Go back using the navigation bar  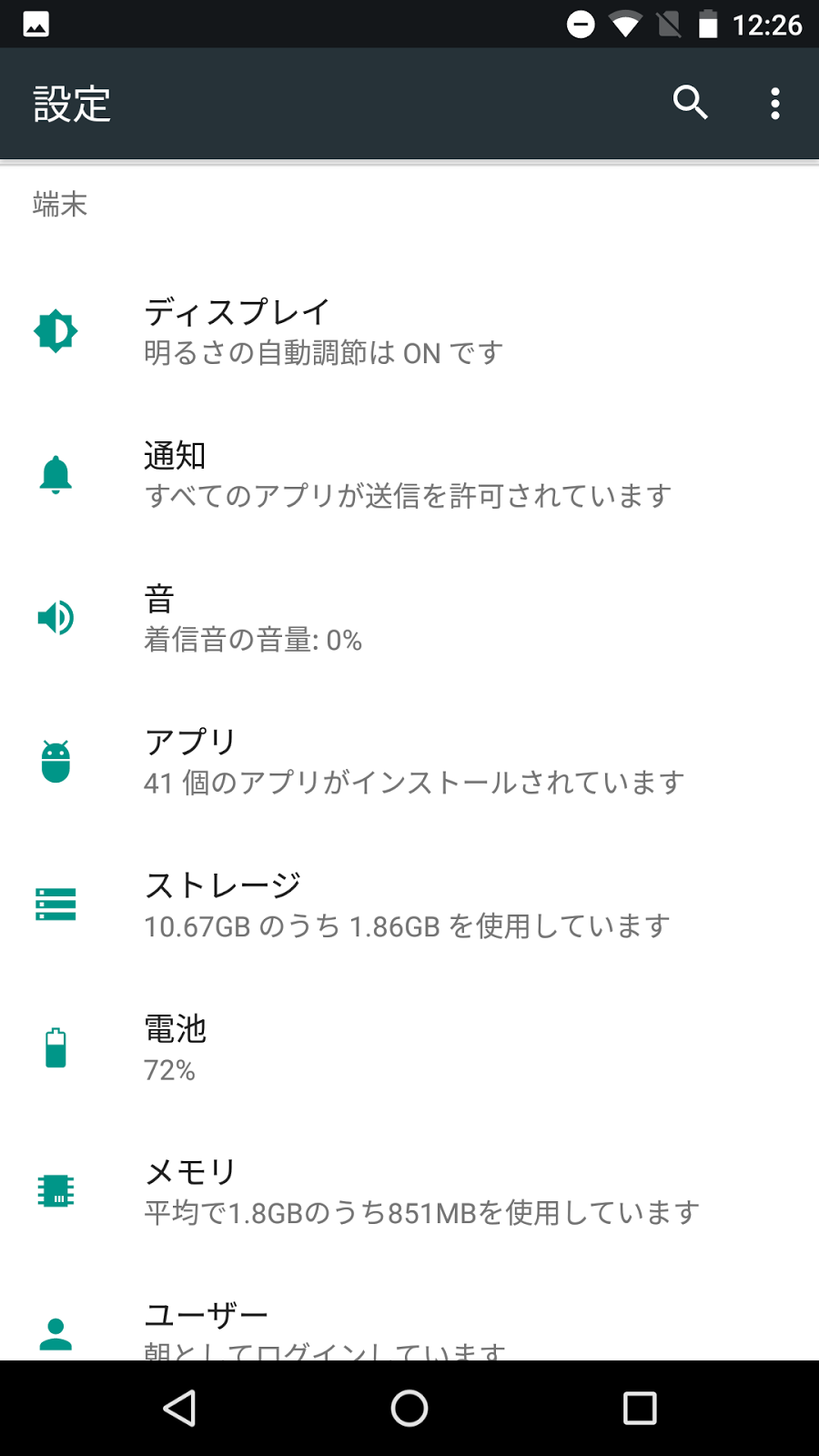click(179, 1408)
